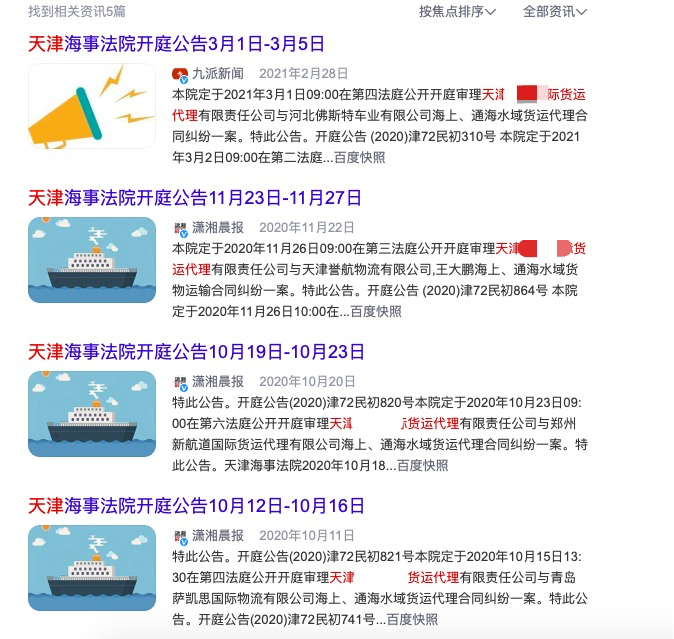
Task: Open 百度快照 for the 2020年10月20日 result
Action: 423,466
